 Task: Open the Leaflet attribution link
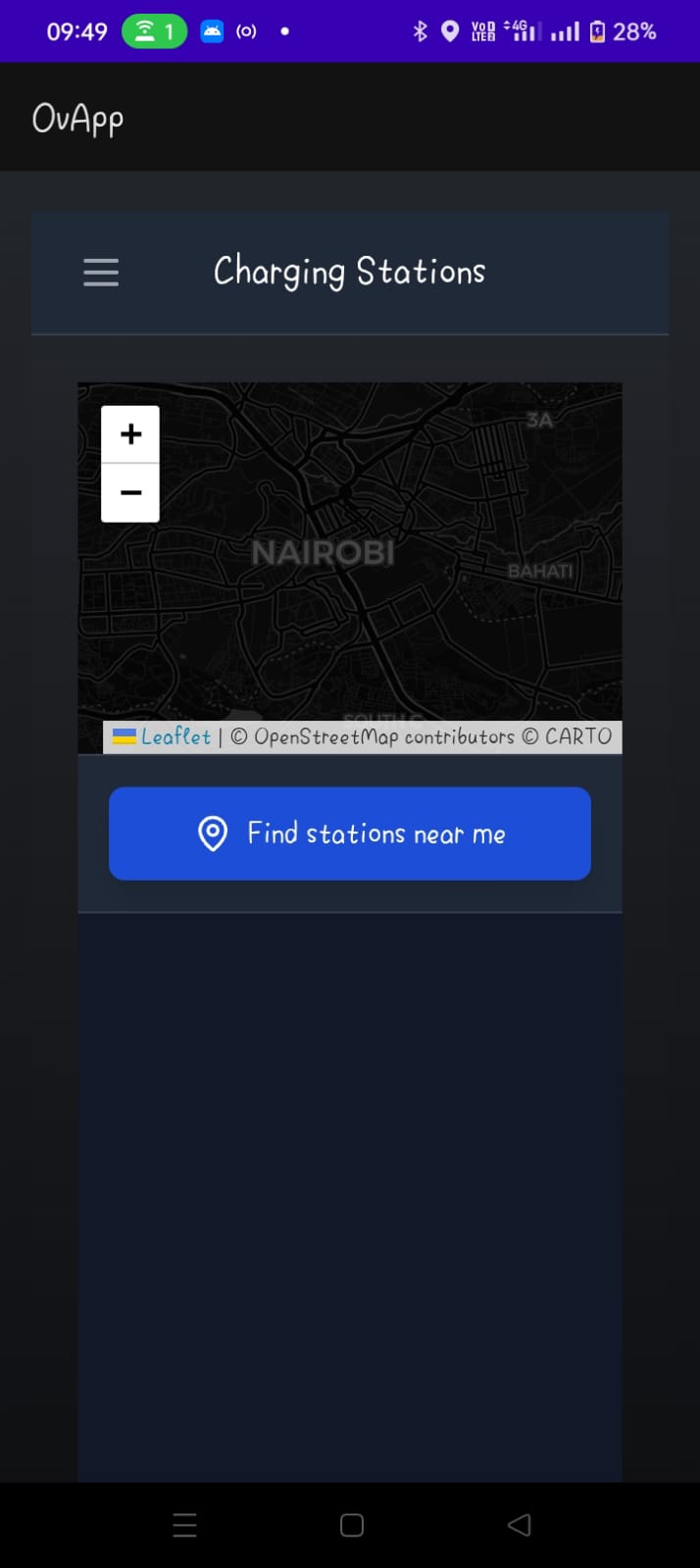point(175,736)
